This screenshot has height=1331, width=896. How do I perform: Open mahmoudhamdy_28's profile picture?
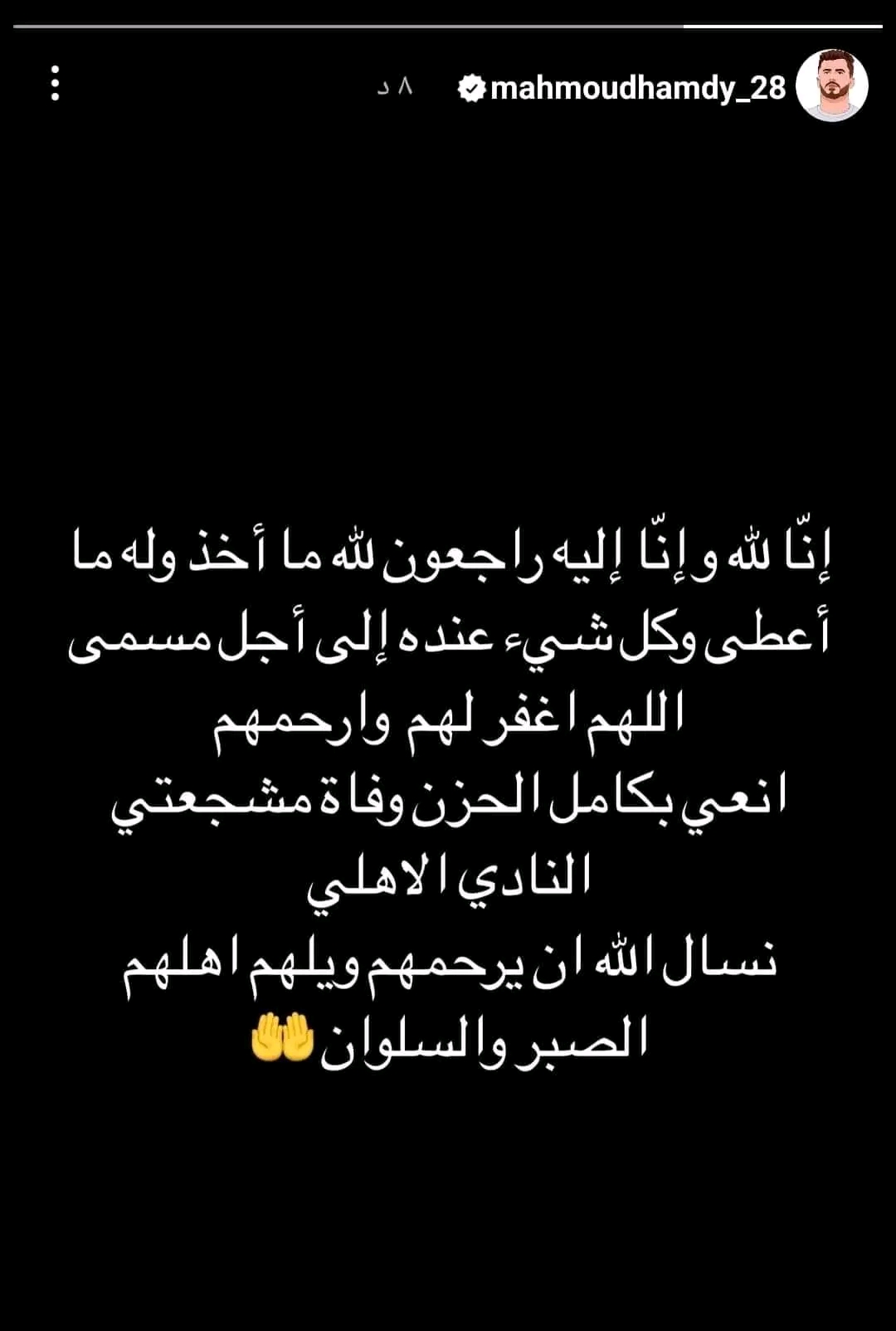(831, 86)
